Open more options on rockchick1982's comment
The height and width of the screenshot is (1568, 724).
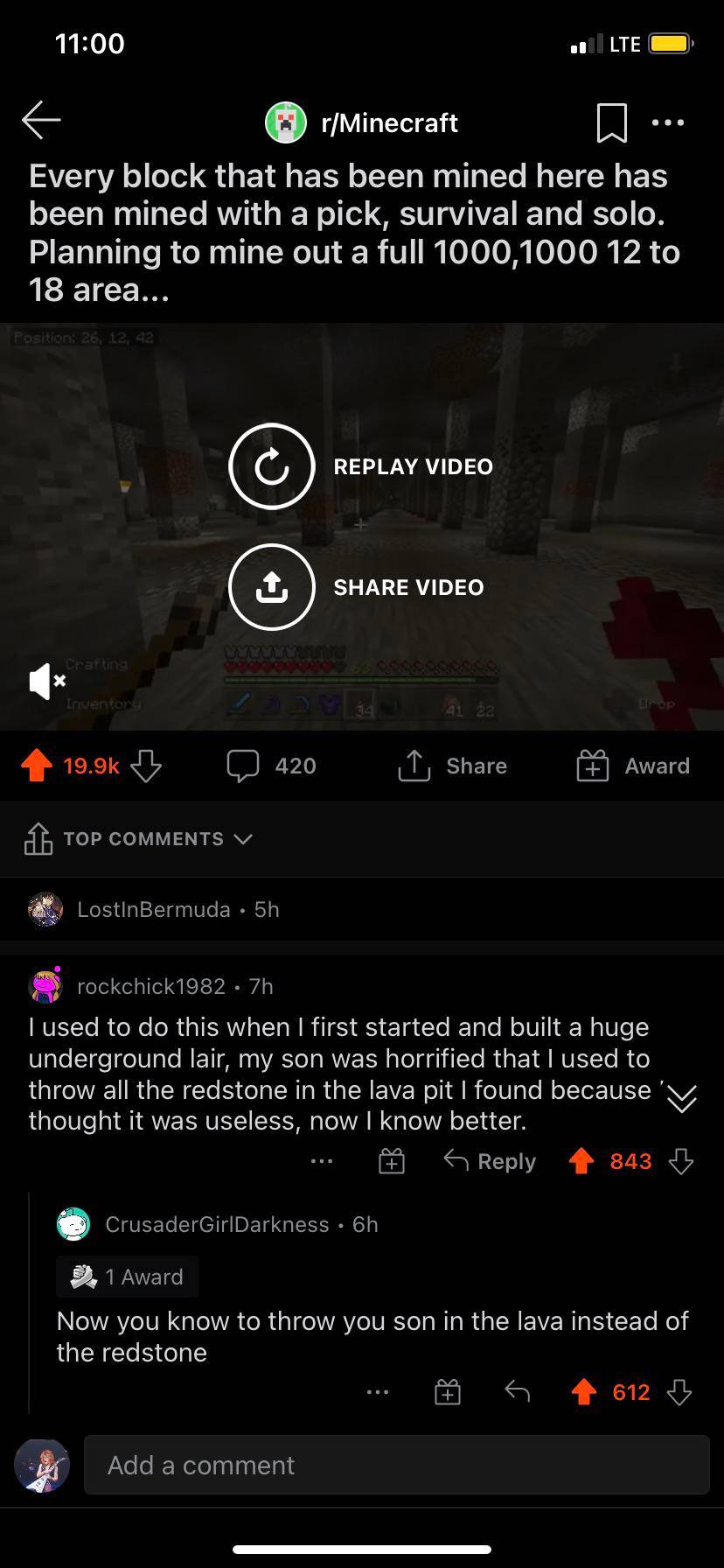[322, 1161]
